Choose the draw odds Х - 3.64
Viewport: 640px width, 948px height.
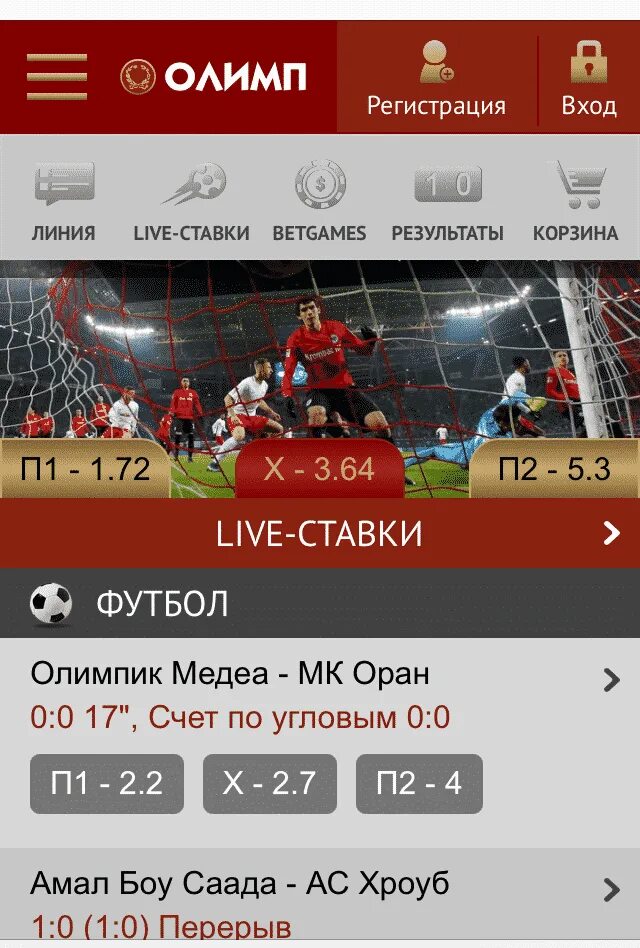[319, 468]
